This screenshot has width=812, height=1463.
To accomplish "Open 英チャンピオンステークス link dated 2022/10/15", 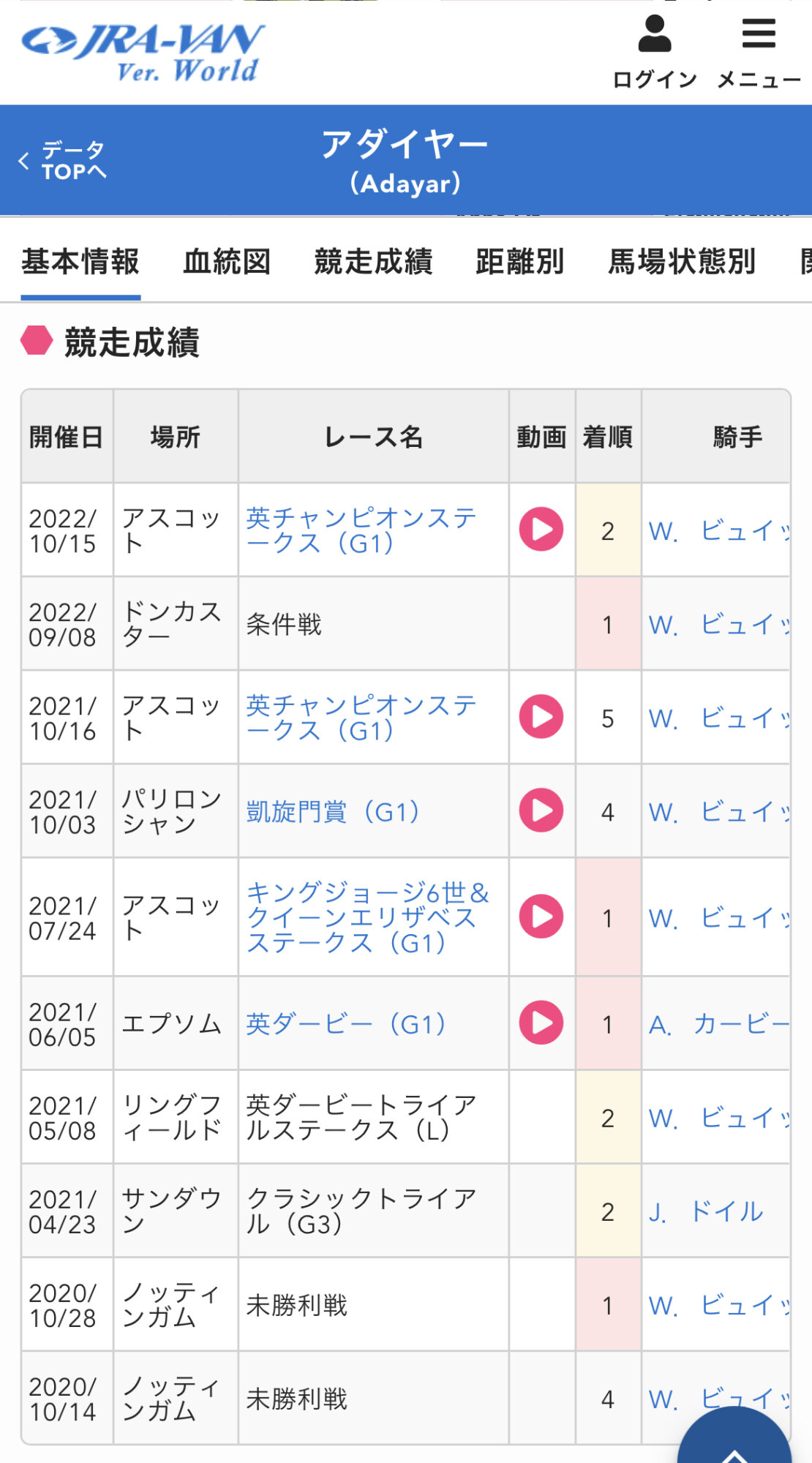I will point(361,530).
